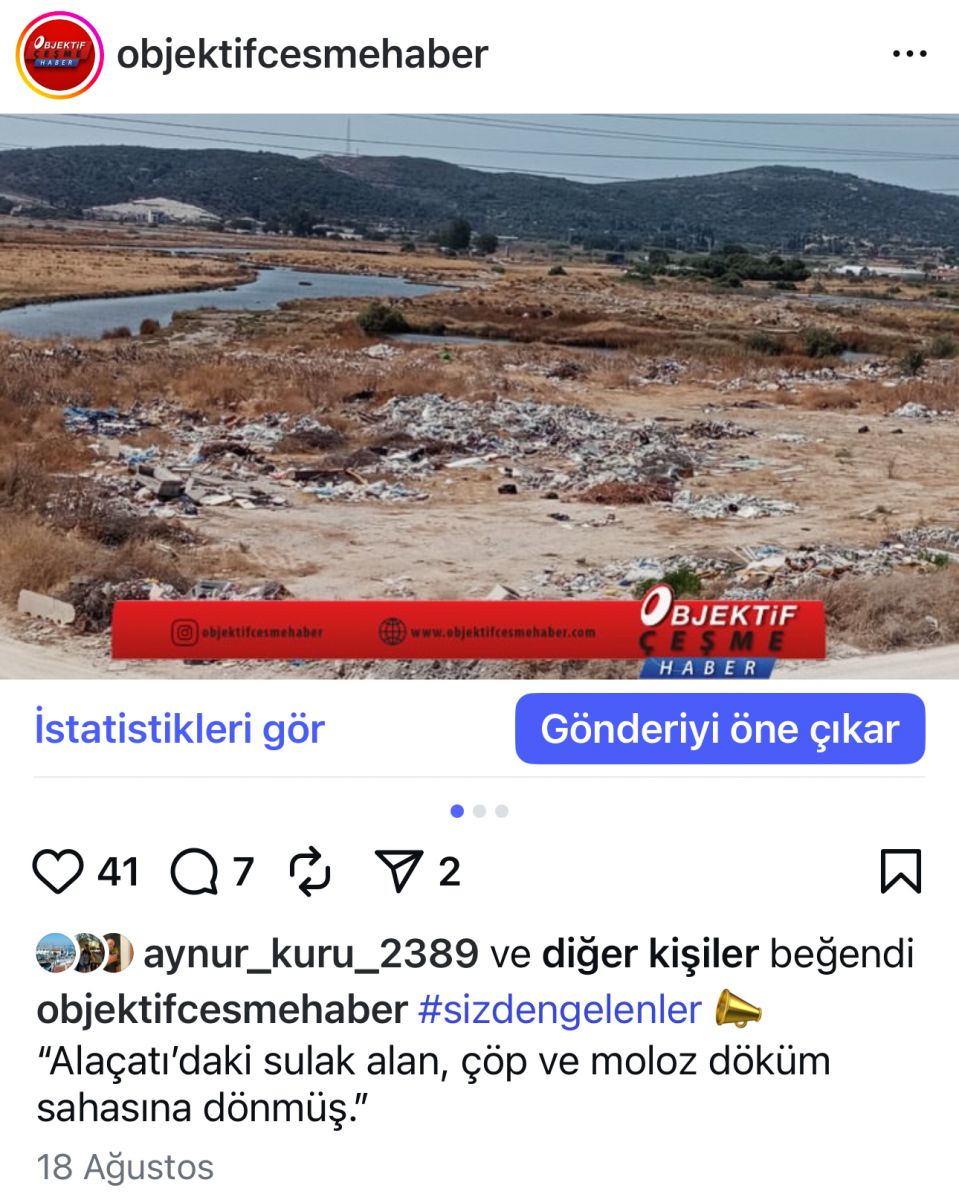Viewport: 959px width, 1200px height.
Task: View the list of diğer kişiler who liked
Action: [x=650, y=955]
